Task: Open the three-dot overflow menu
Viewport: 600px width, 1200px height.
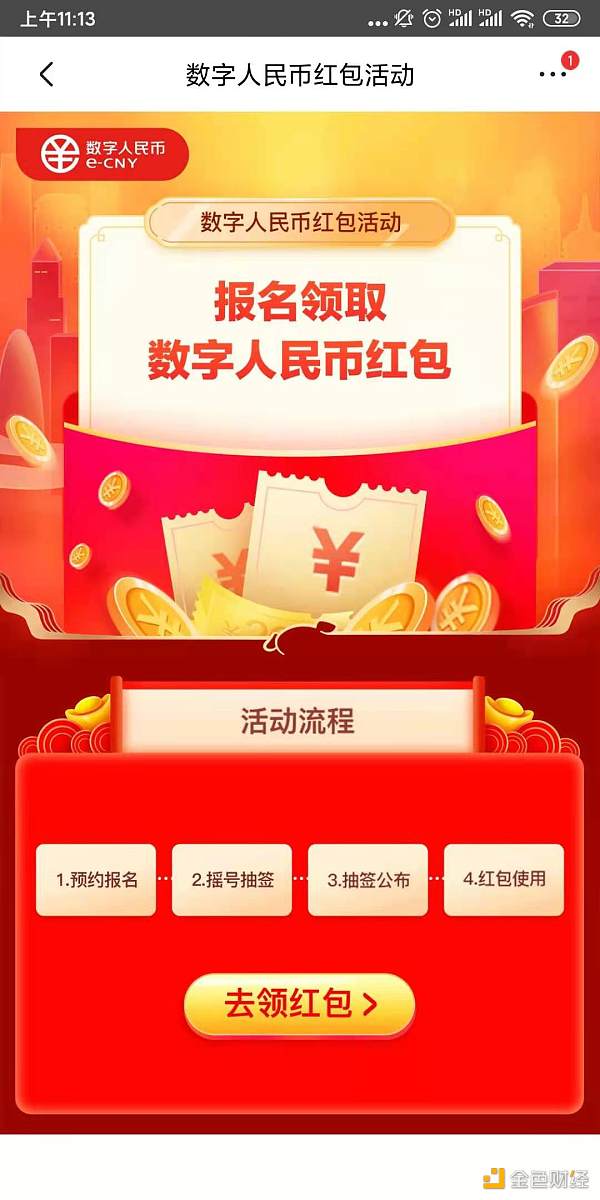Action: (x=551, y=75)
